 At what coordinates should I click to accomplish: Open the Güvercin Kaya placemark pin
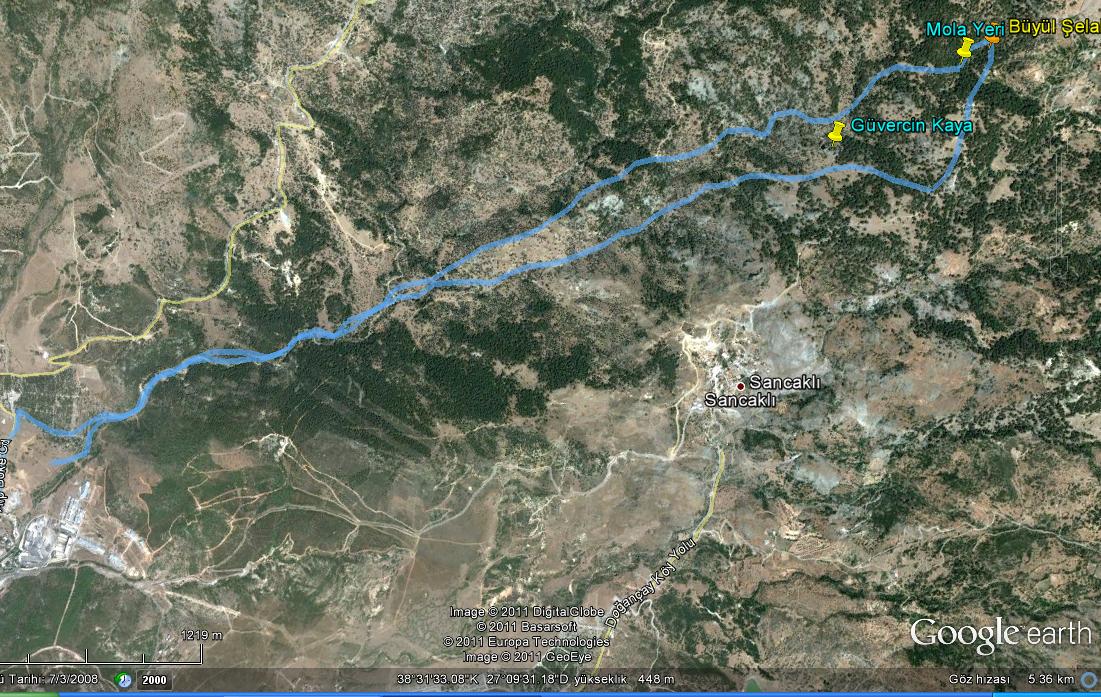pos(837,129)
